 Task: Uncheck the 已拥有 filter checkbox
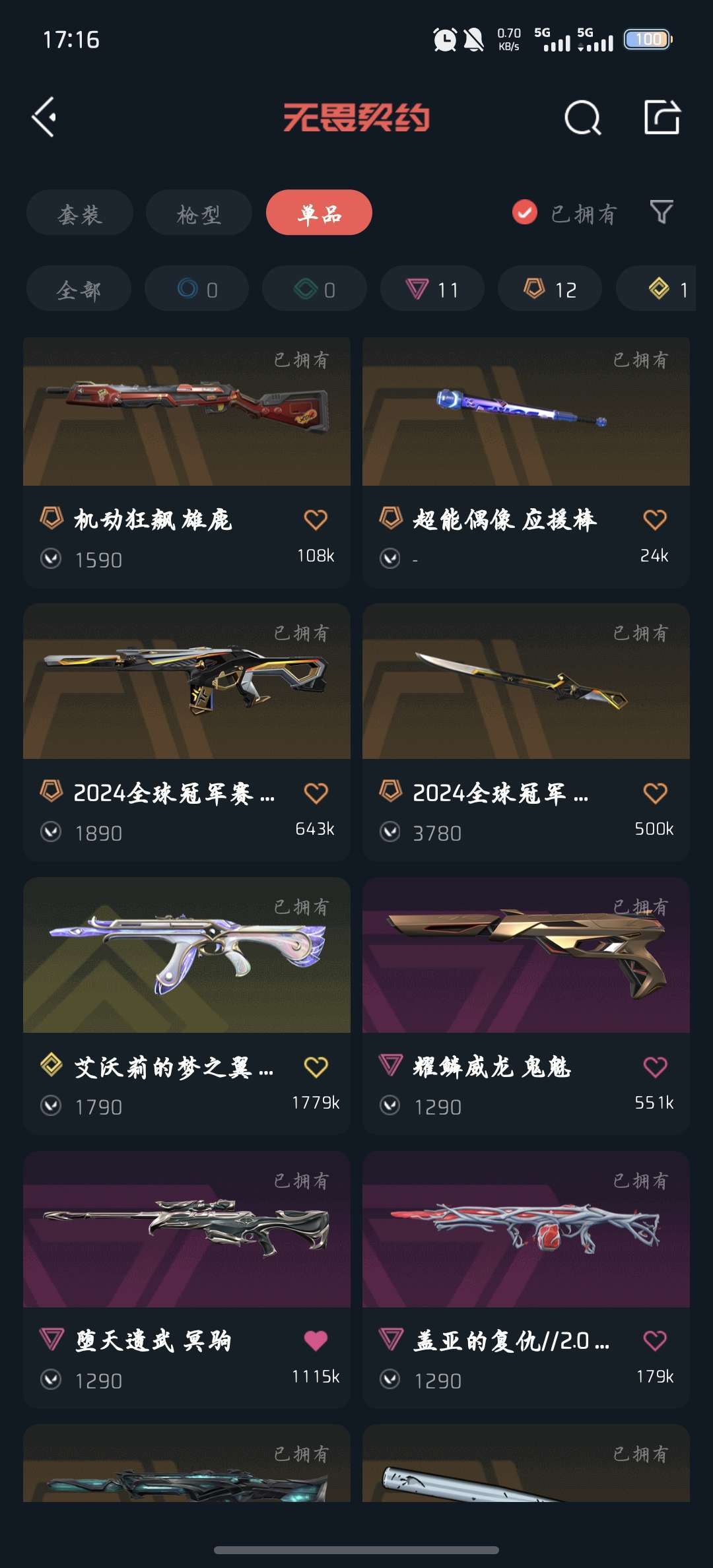coord(525,212)
